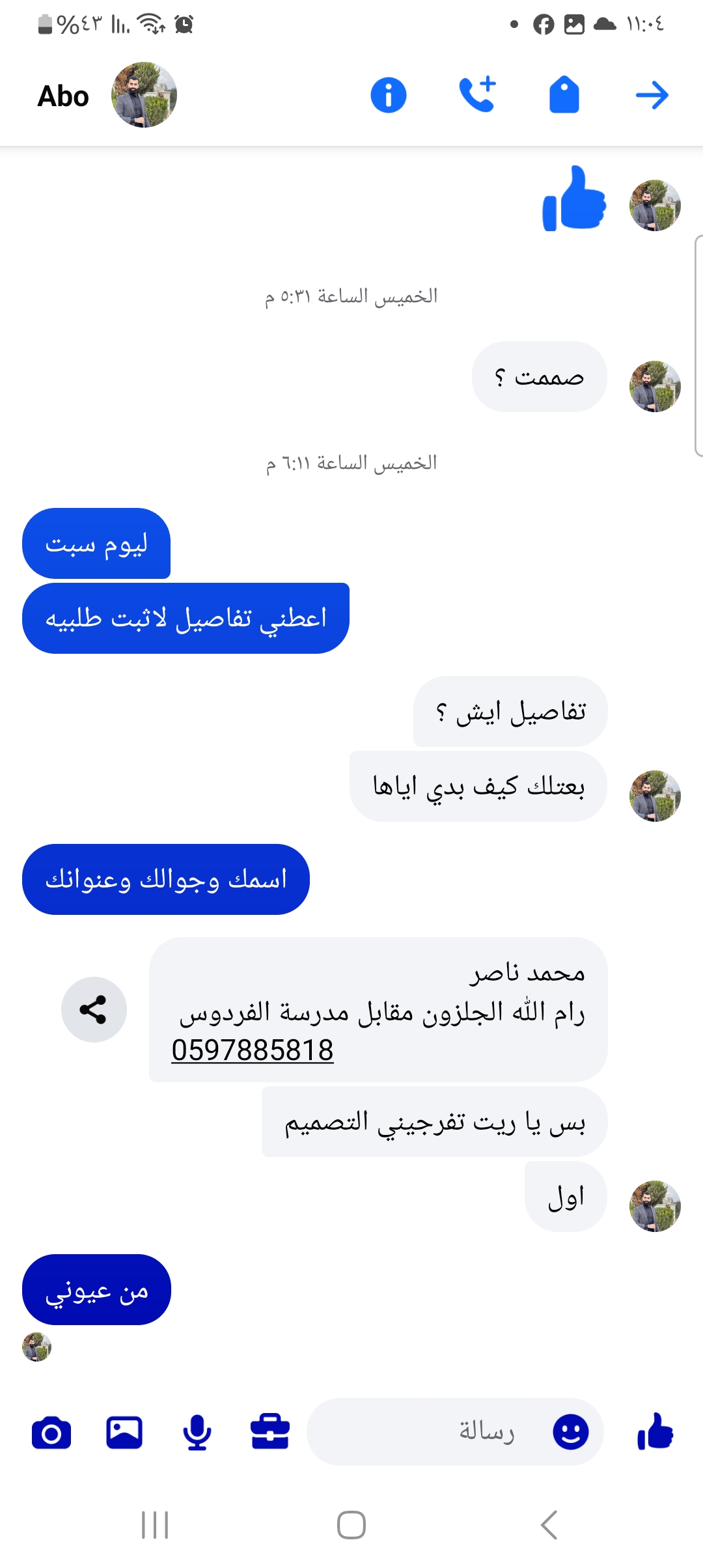Attach a picture from the gallery

point(124,1433)
